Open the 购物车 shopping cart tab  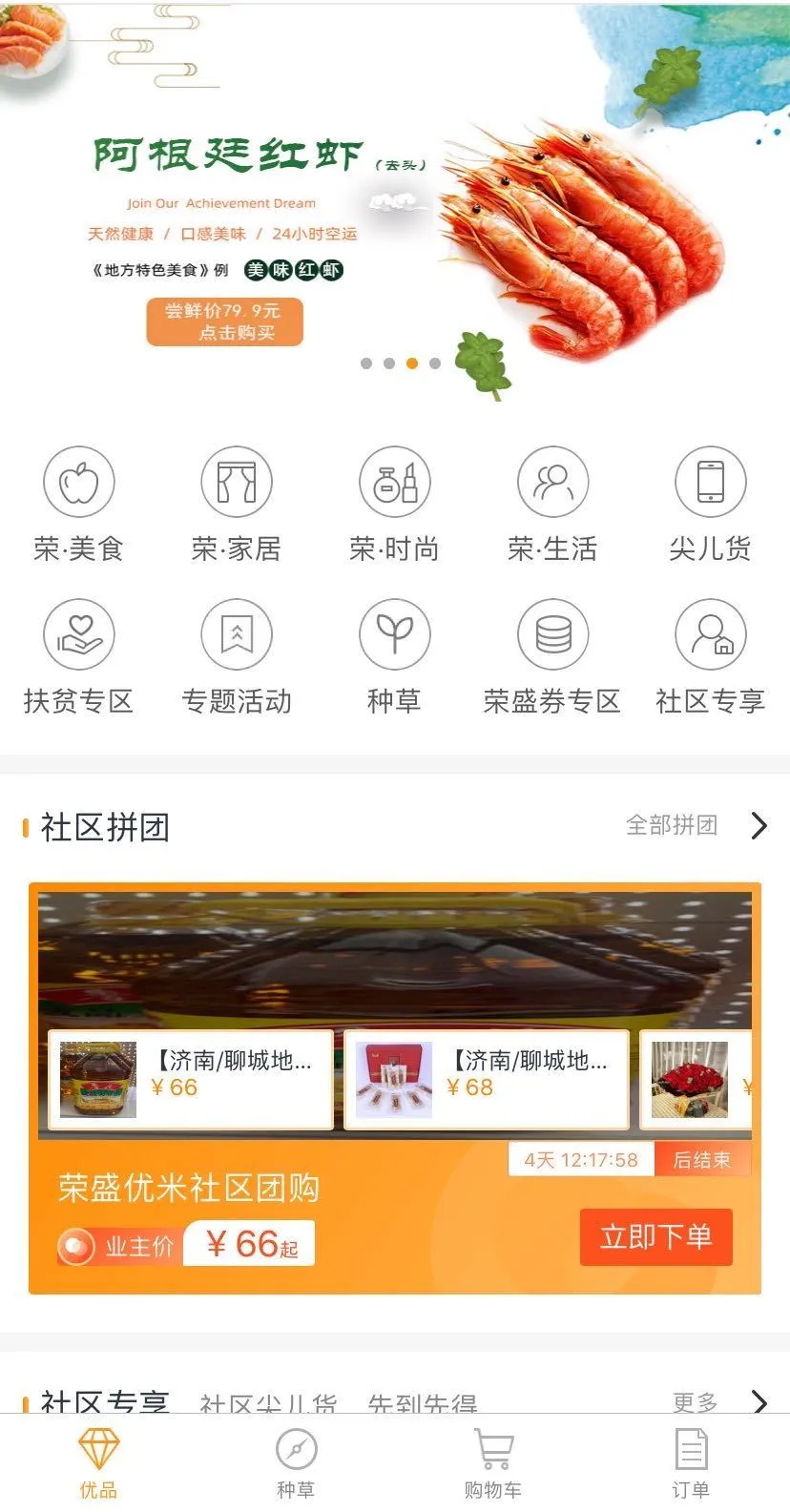click(x=493, y=1464)
